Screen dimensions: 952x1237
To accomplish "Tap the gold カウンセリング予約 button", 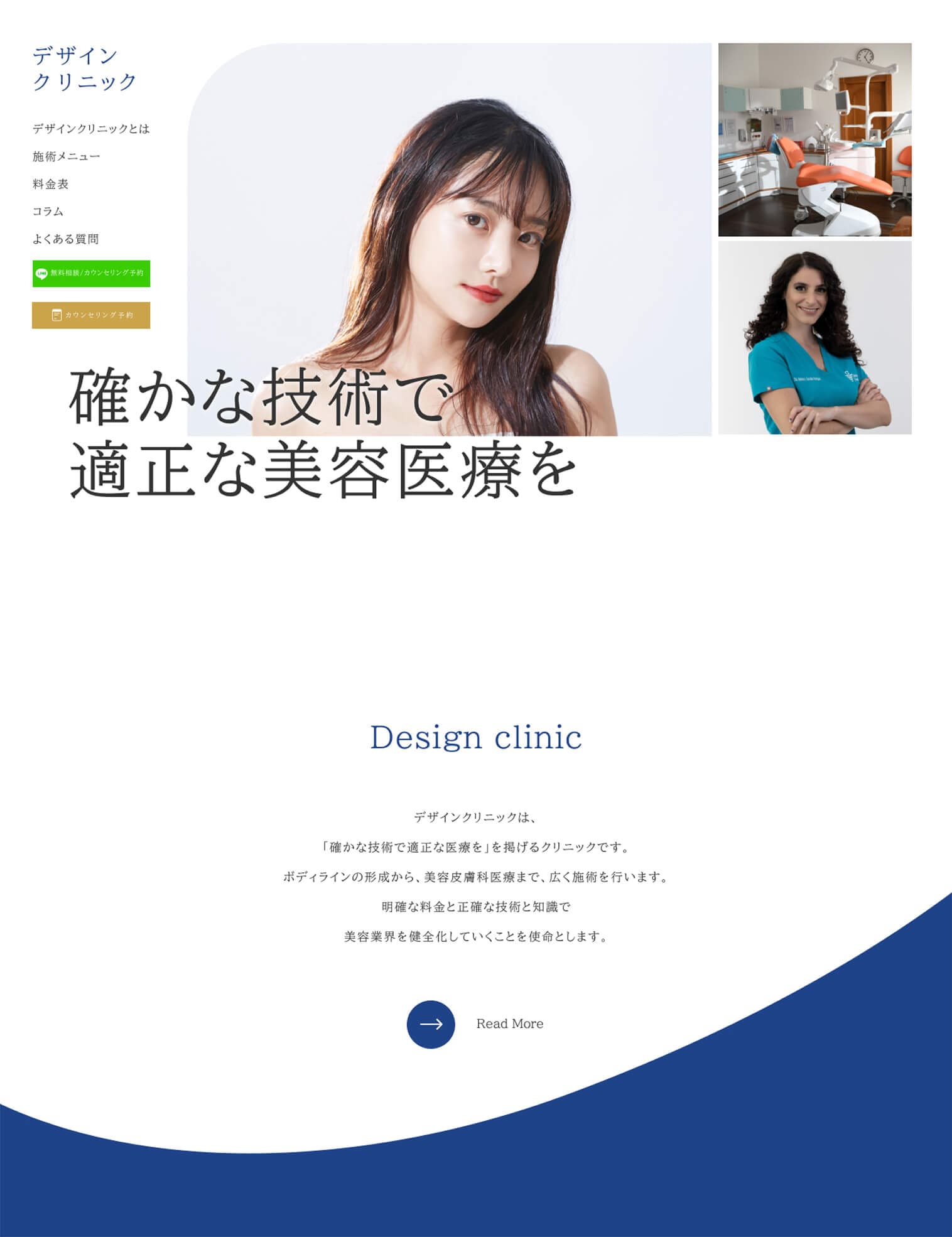I will [91, 315].
